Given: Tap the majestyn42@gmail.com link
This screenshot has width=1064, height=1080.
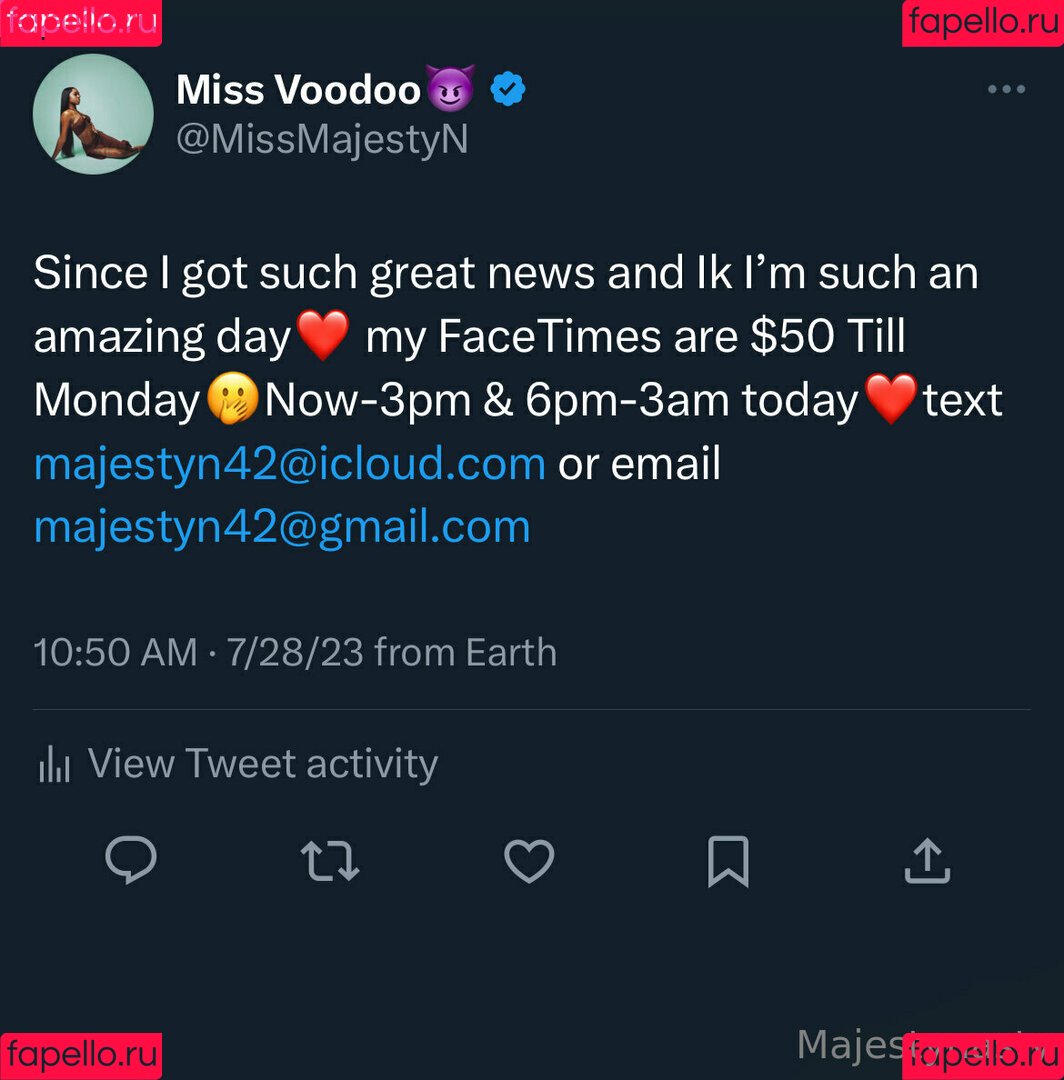Looking at the screenshot, I should [x=282, y=527].
